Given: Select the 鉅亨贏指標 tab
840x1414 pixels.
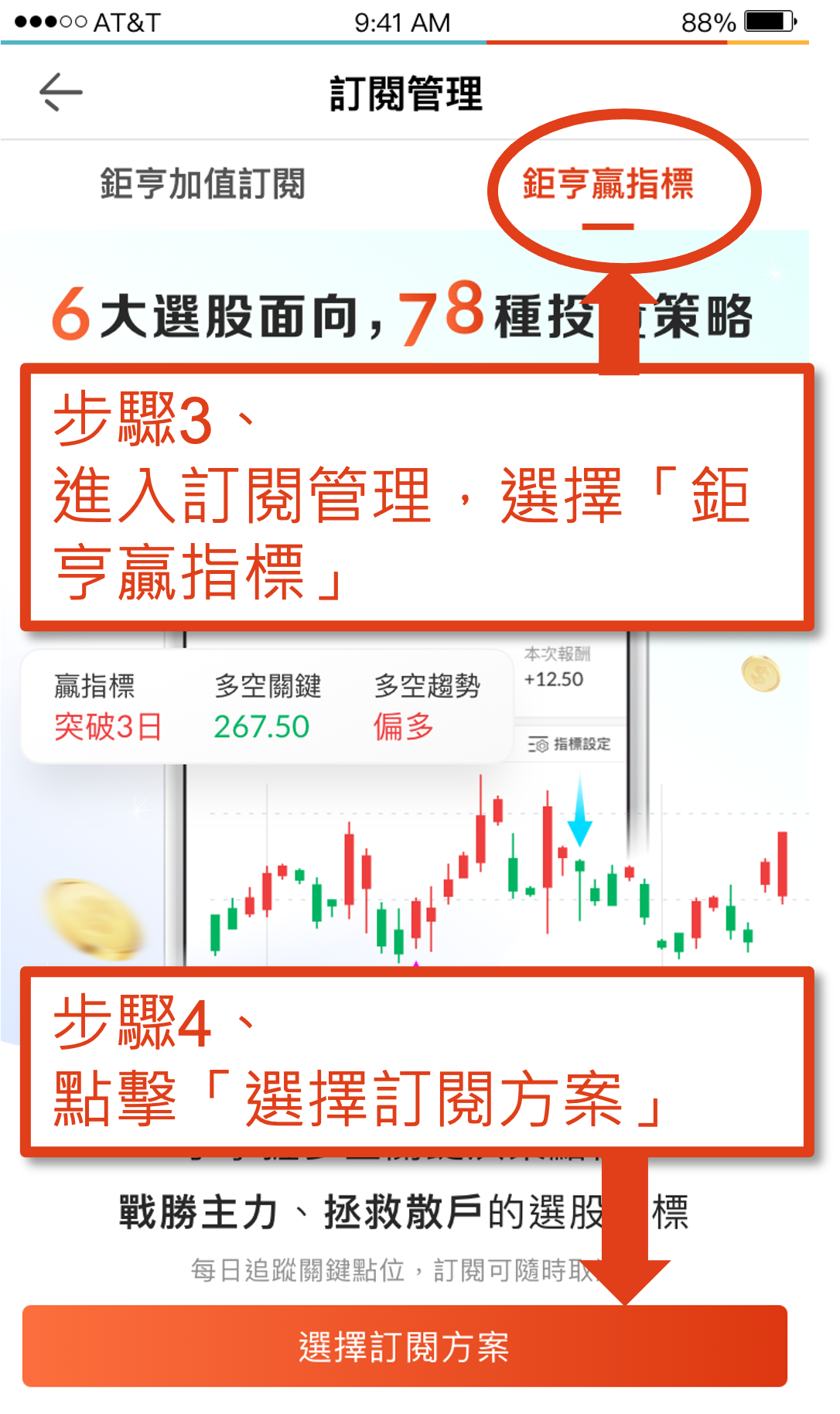Looking at the screenshot, I should point(608,184).
